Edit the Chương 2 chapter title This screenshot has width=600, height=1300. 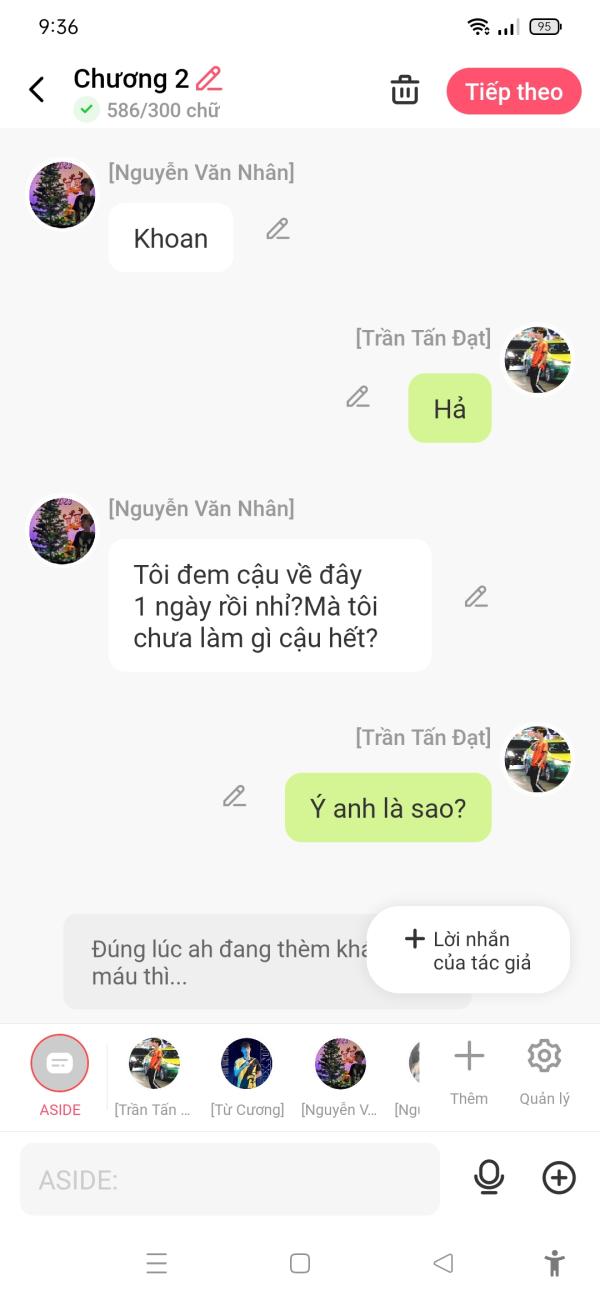(x=209, y=78)
